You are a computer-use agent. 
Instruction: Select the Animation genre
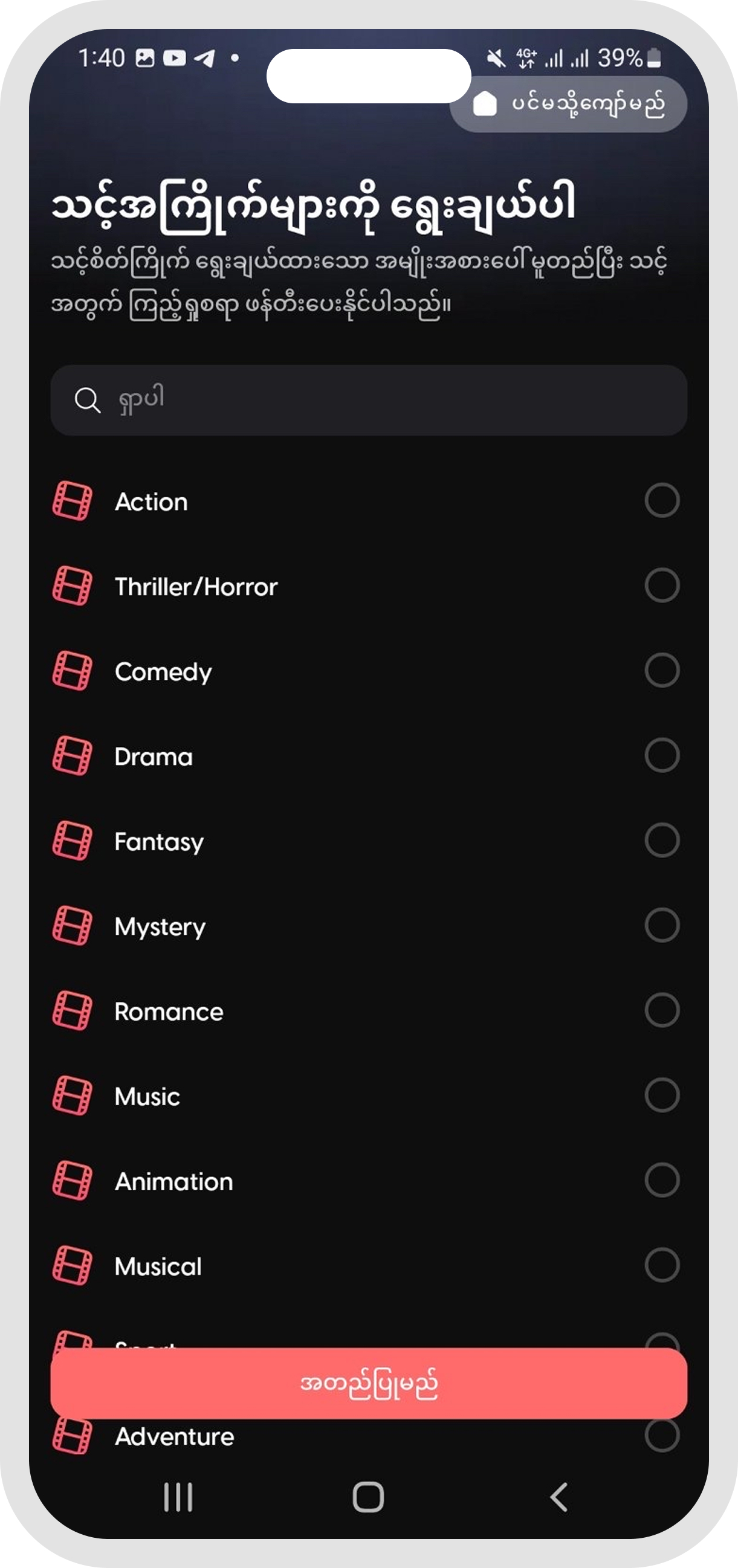[x=661, y=1180]
